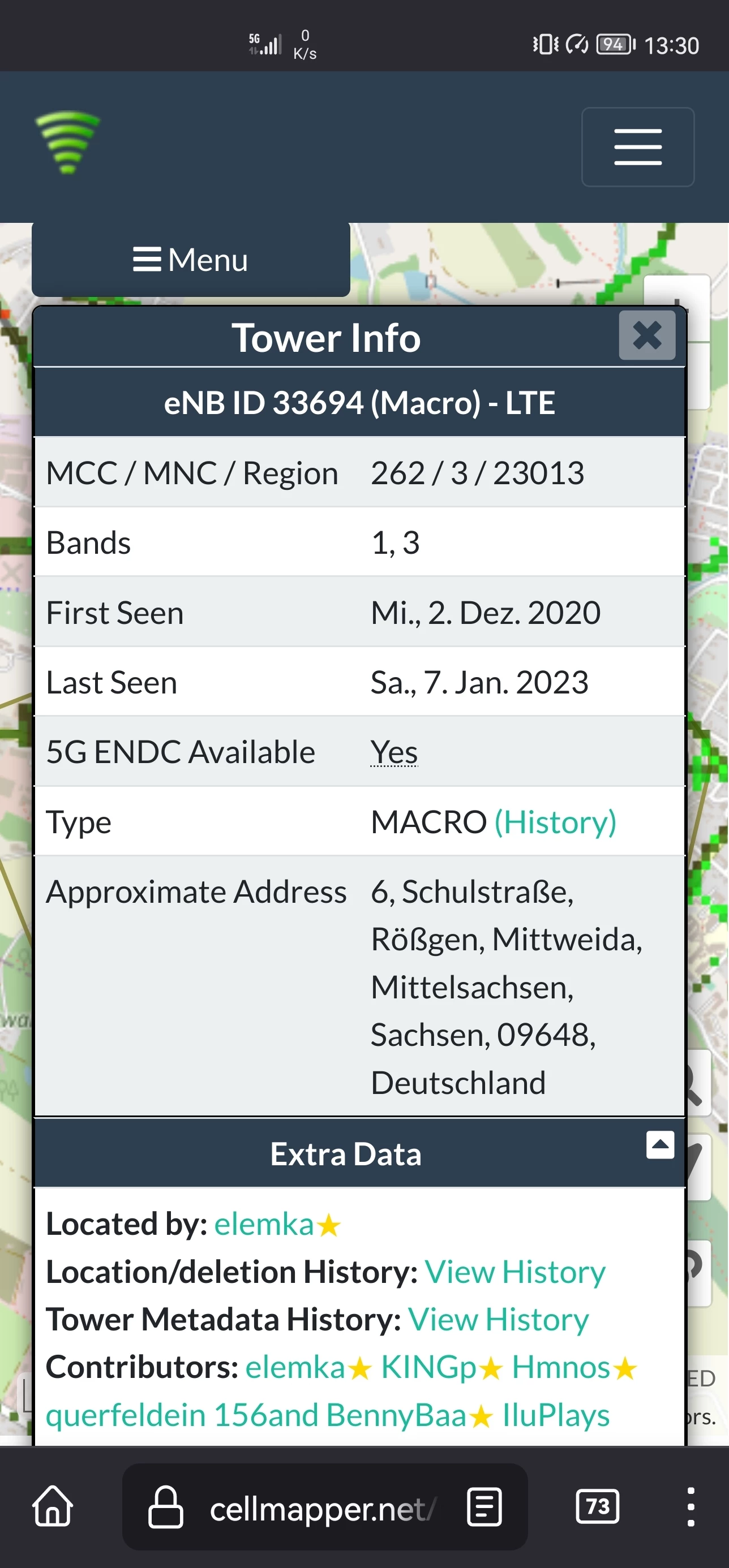Open contributor KINGp's profile
Viewport: 729px width, 1568px height.
click(429, 1367)
